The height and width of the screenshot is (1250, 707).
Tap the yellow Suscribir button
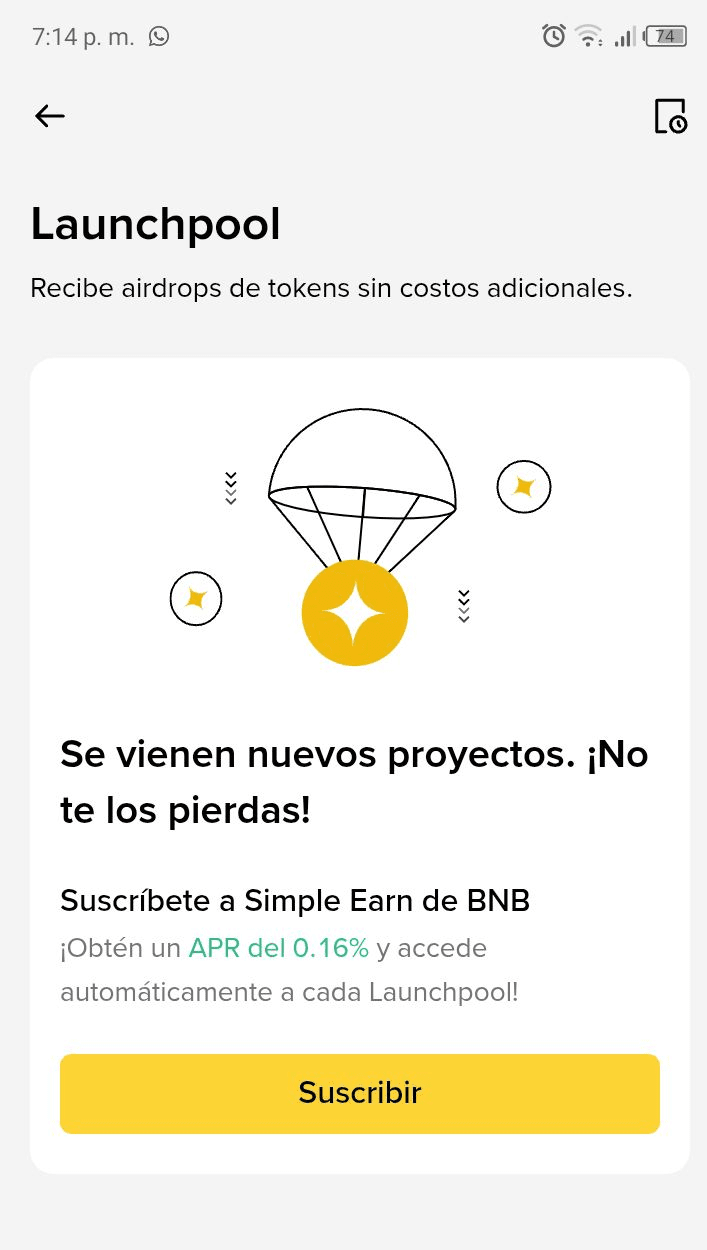360,1093
